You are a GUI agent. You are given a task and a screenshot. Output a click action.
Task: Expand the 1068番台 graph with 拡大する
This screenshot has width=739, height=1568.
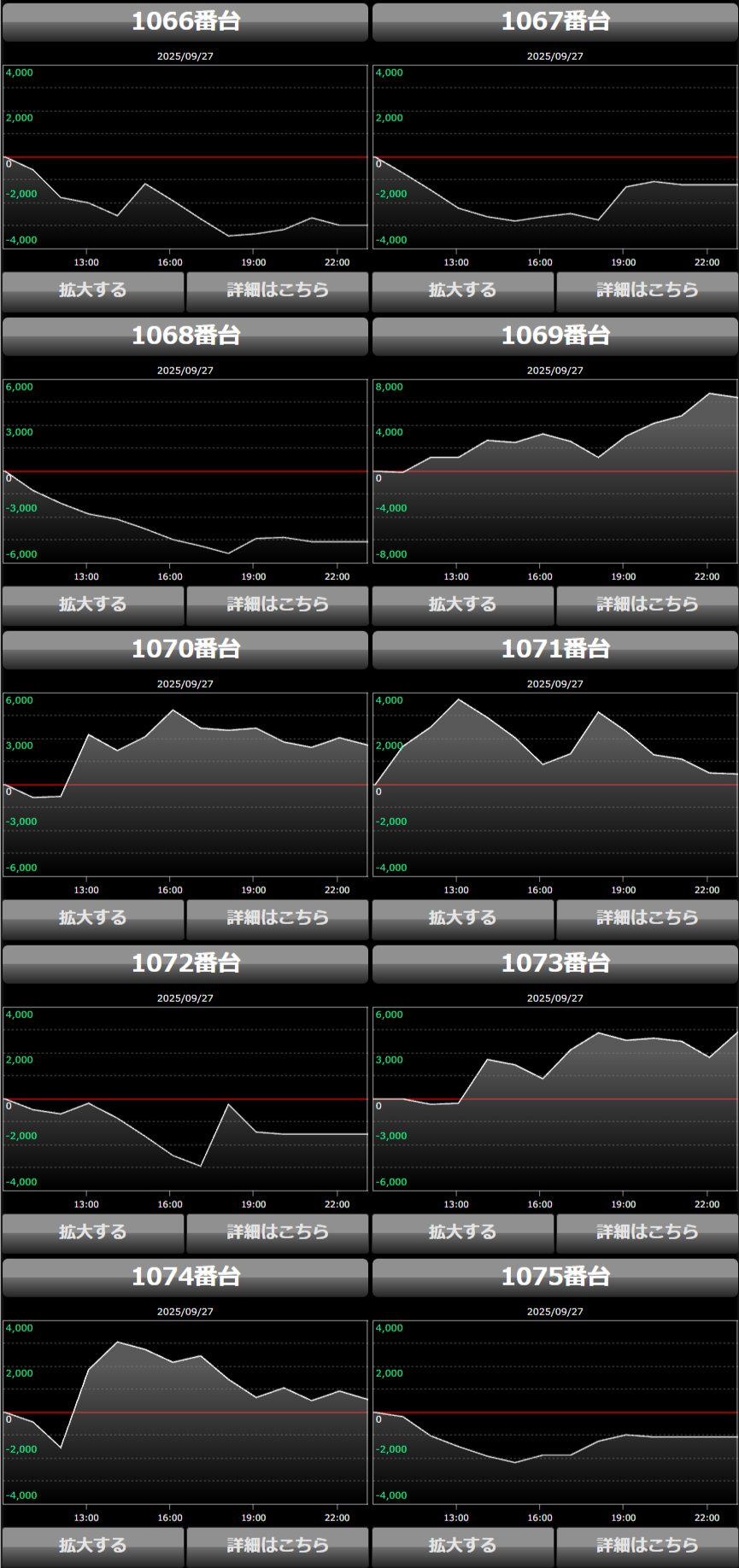[x=93, y=605]
